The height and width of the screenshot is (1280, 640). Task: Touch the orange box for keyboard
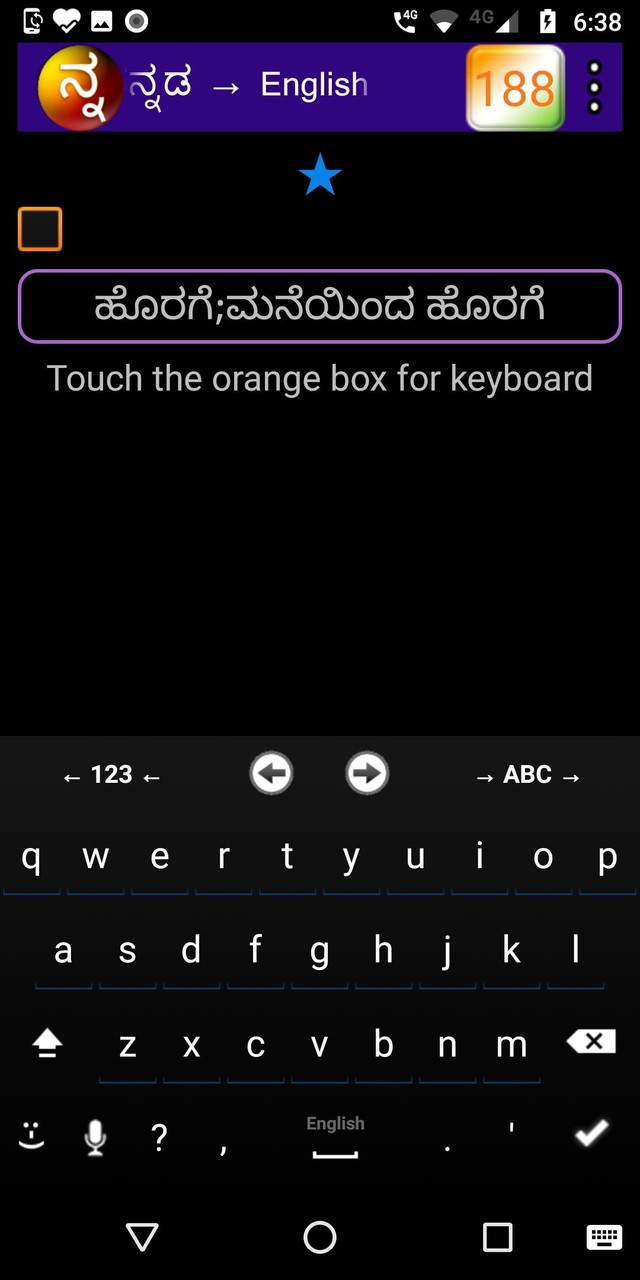point(40,229)
